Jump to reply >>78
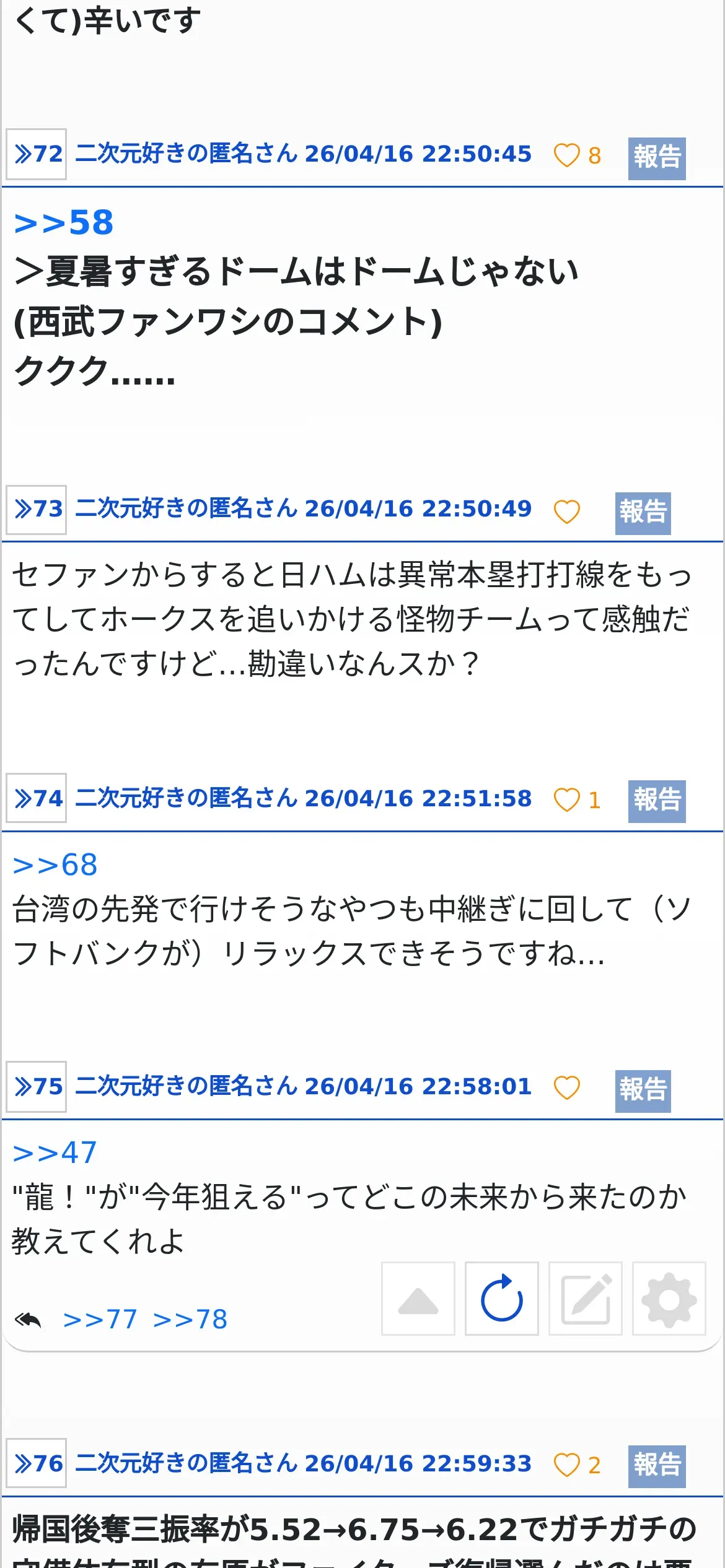Image resolution: width=725 pixels, height=1568 pixels. (x=190, y=1319)
